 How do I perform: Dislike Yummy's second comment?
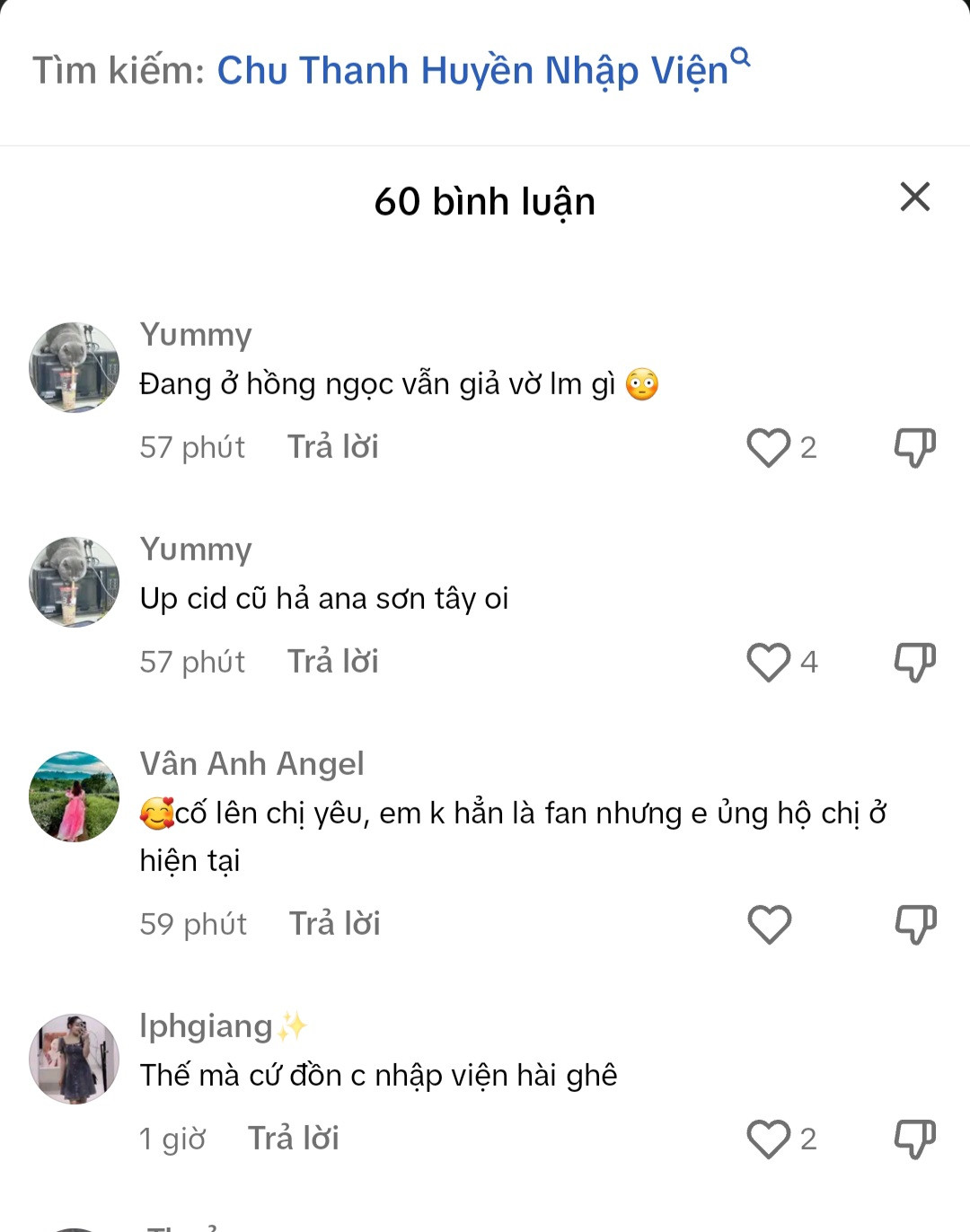click(x=913, y=662)
